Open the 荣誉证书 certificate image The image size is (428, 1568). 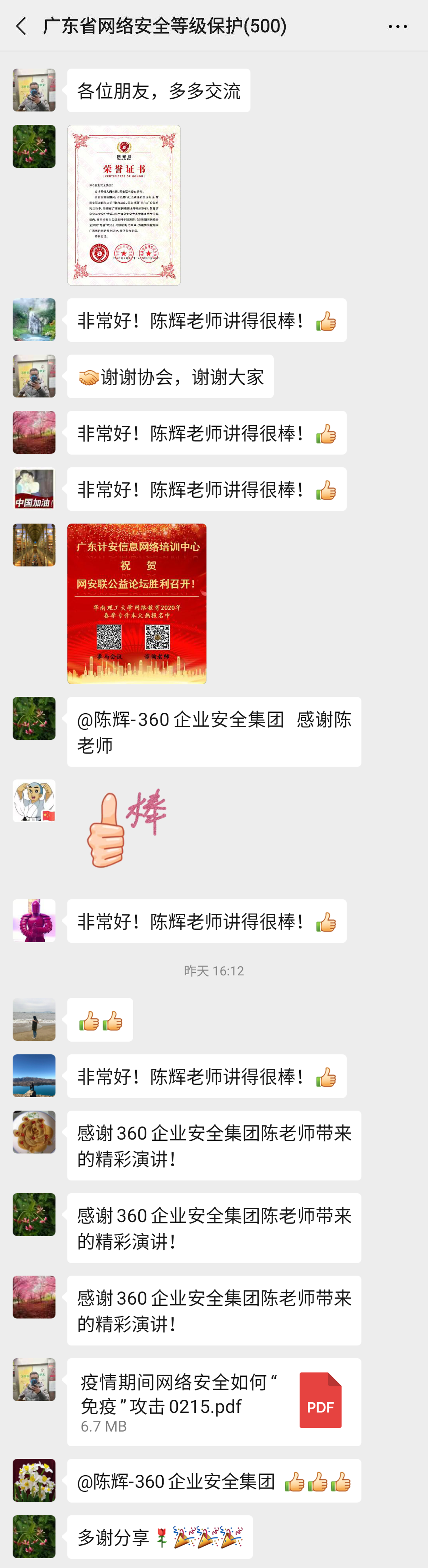[124, 205]
